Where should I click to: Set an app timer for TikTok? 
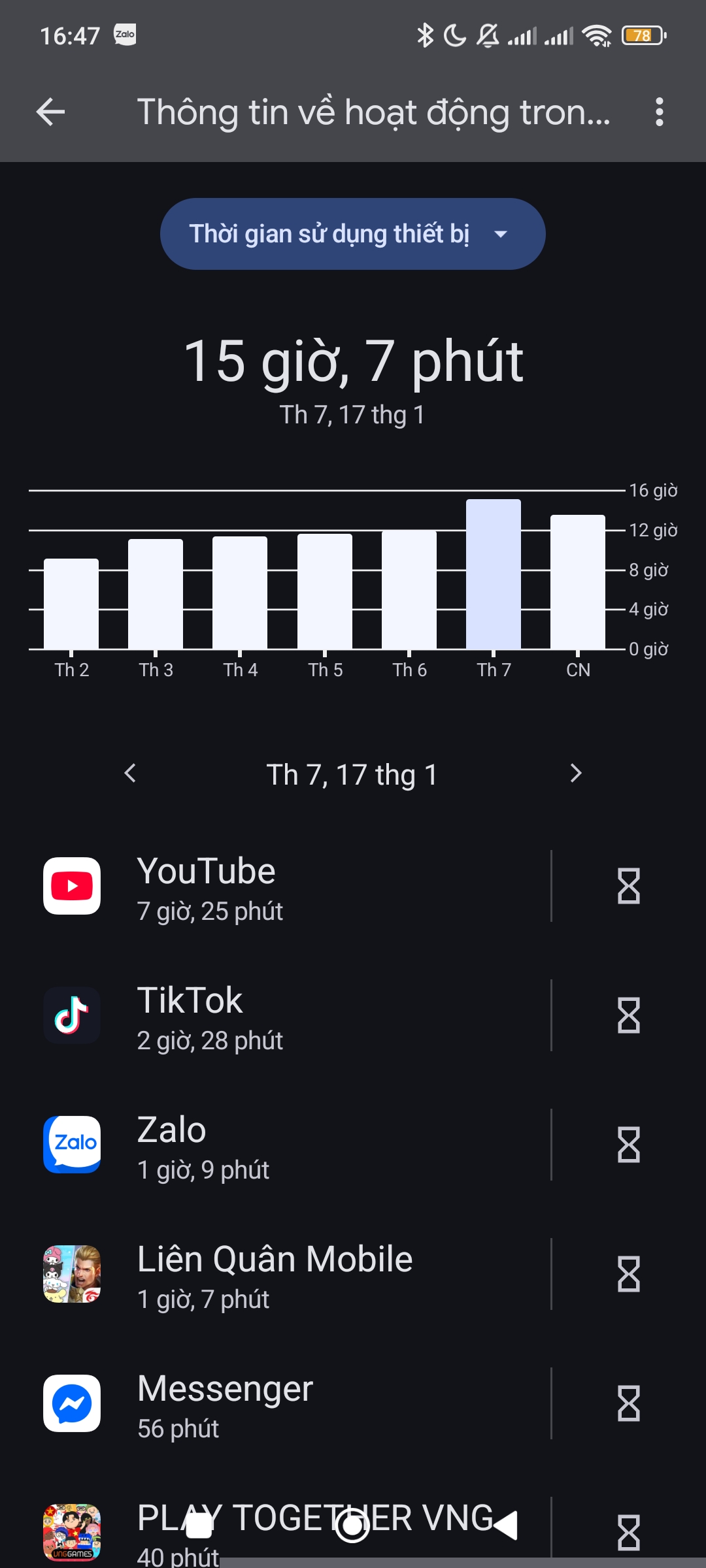pos(628,1016)
